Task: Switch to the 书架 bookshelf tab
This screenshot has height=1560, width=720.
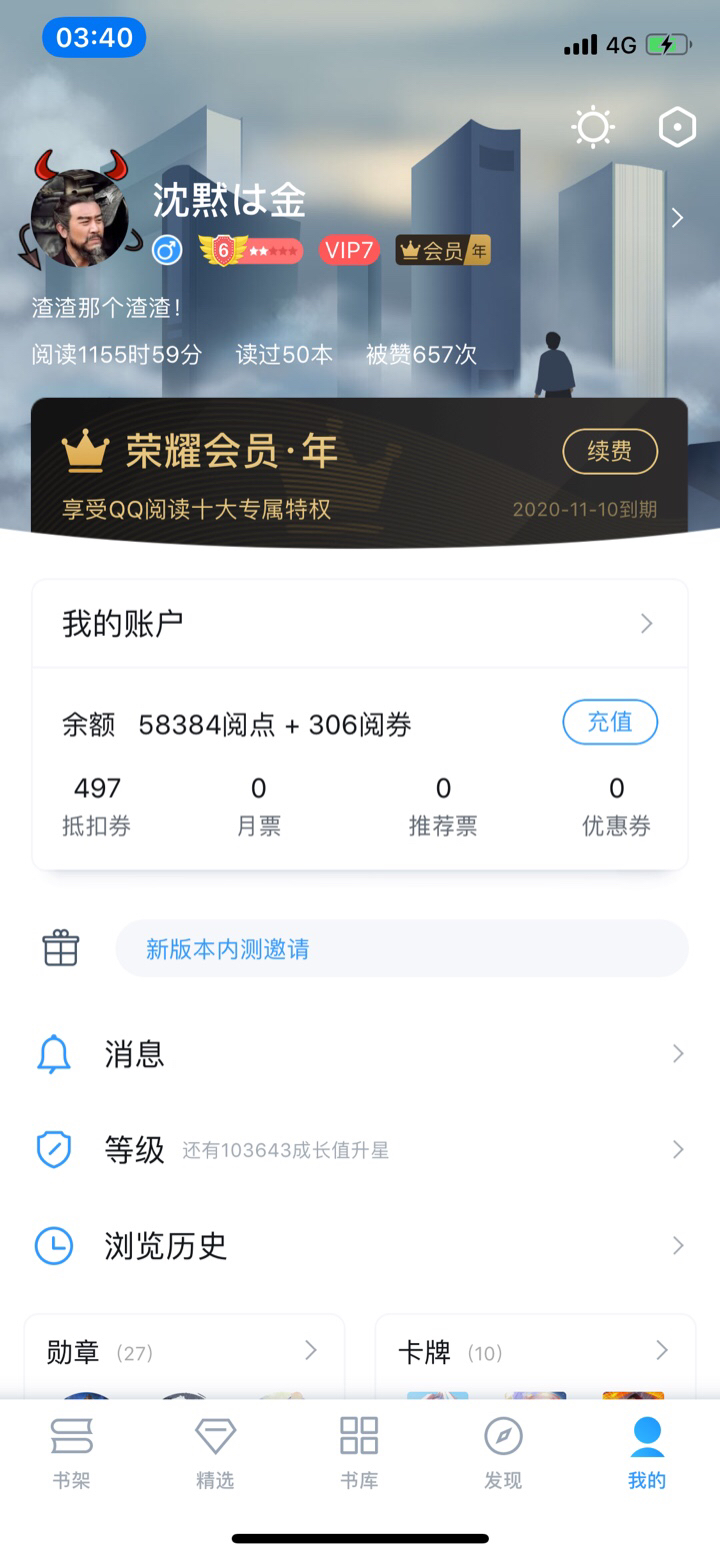Action: [72, 1452]
